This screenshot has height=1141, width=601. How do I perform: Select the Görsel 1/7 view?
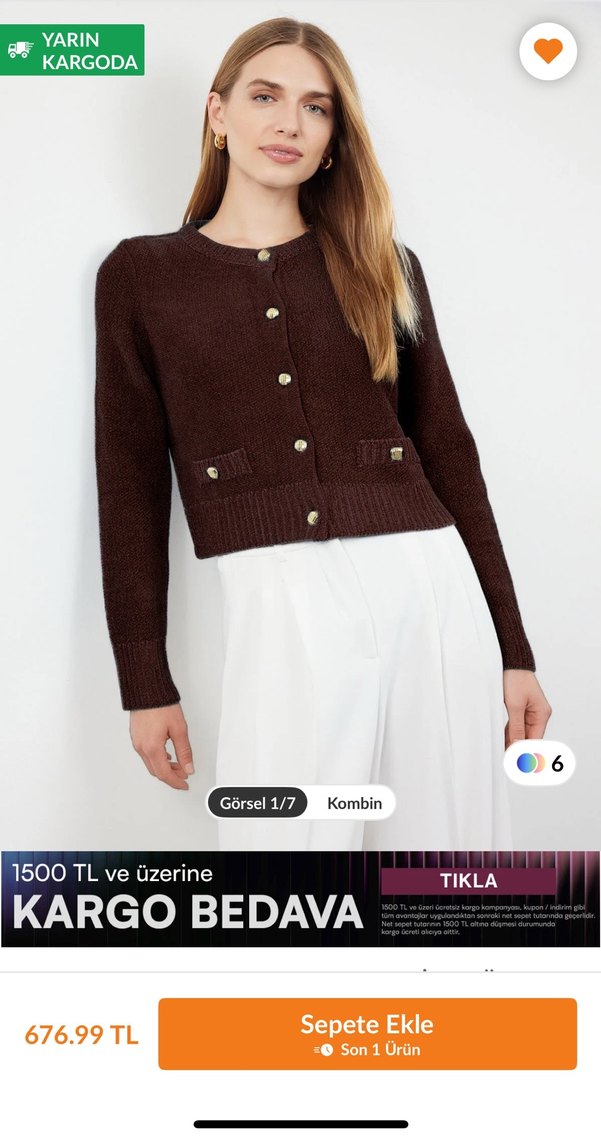(257, 803)
